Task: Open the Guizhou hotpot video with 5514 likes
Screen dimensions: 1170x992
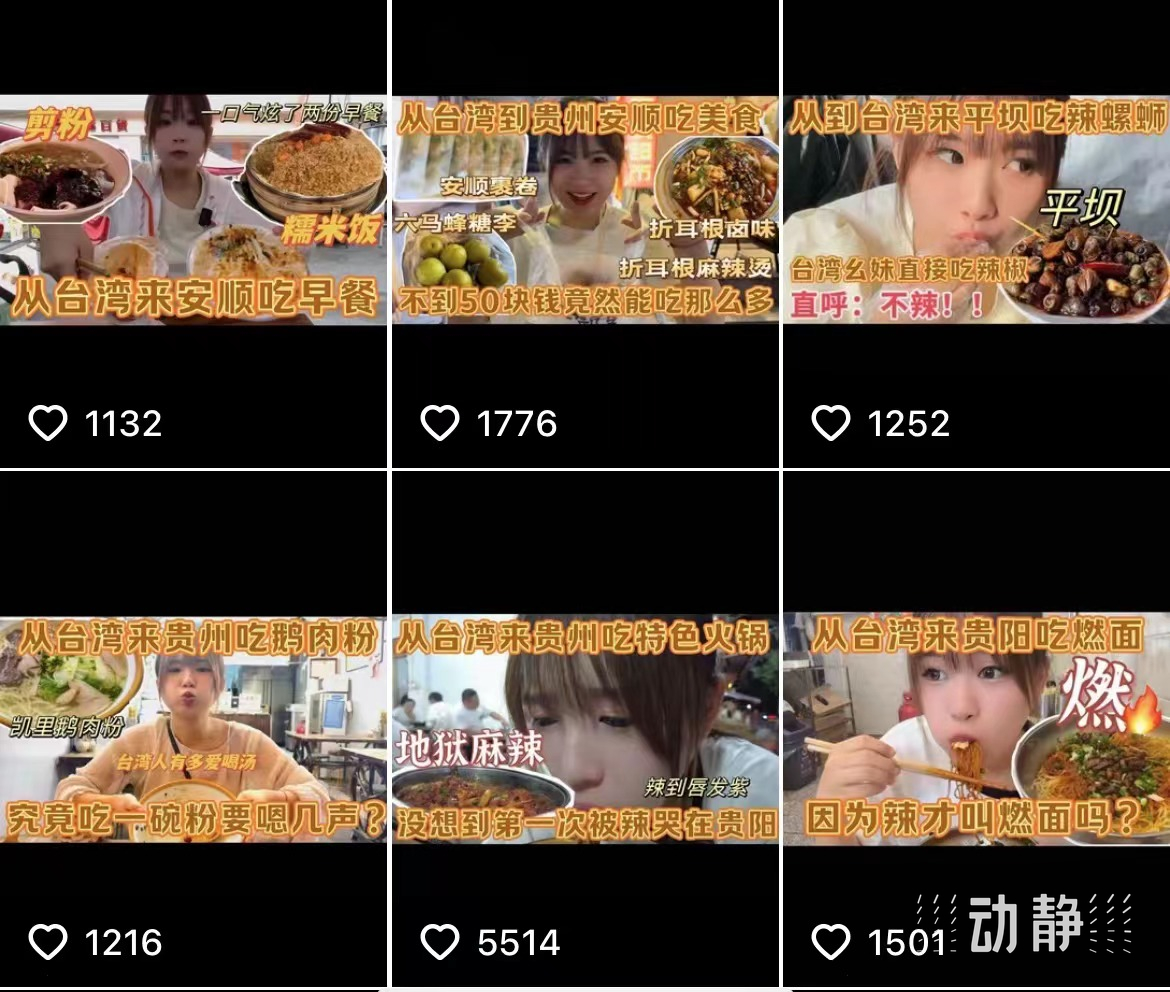Action: 585,730
